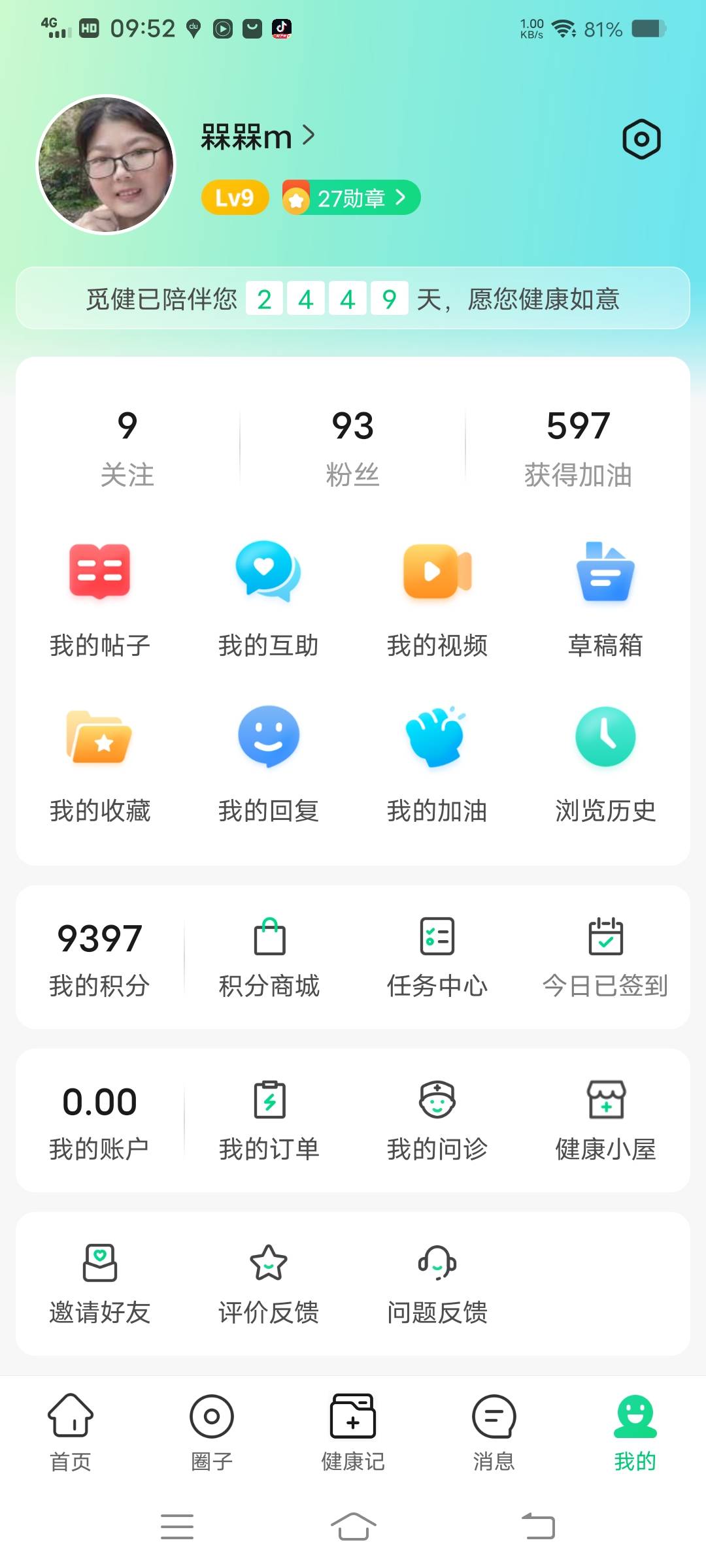The width and height of the screenshot is (706, 1568).
Task: Switch to the 消息 tab
Action: point(494,1431)
